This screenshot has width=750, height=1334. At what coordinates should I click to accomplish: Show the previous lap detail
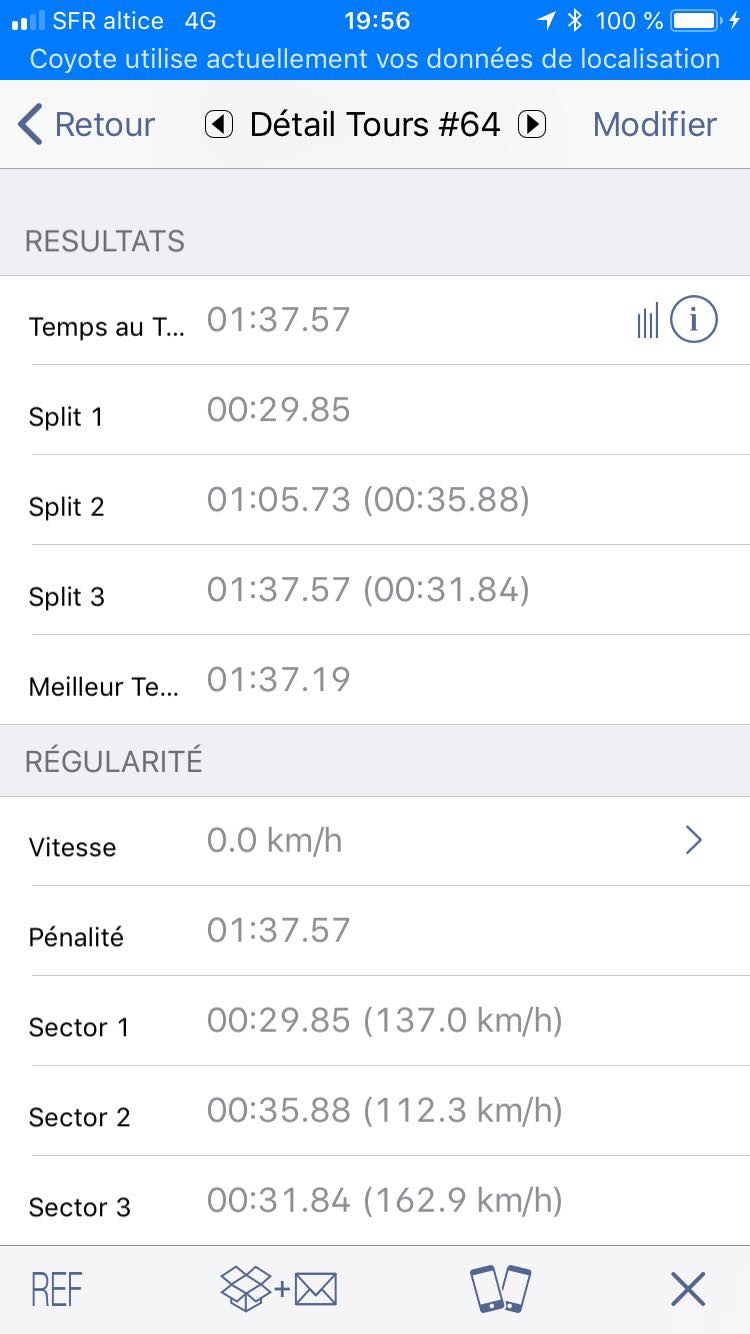pos(219,125)
